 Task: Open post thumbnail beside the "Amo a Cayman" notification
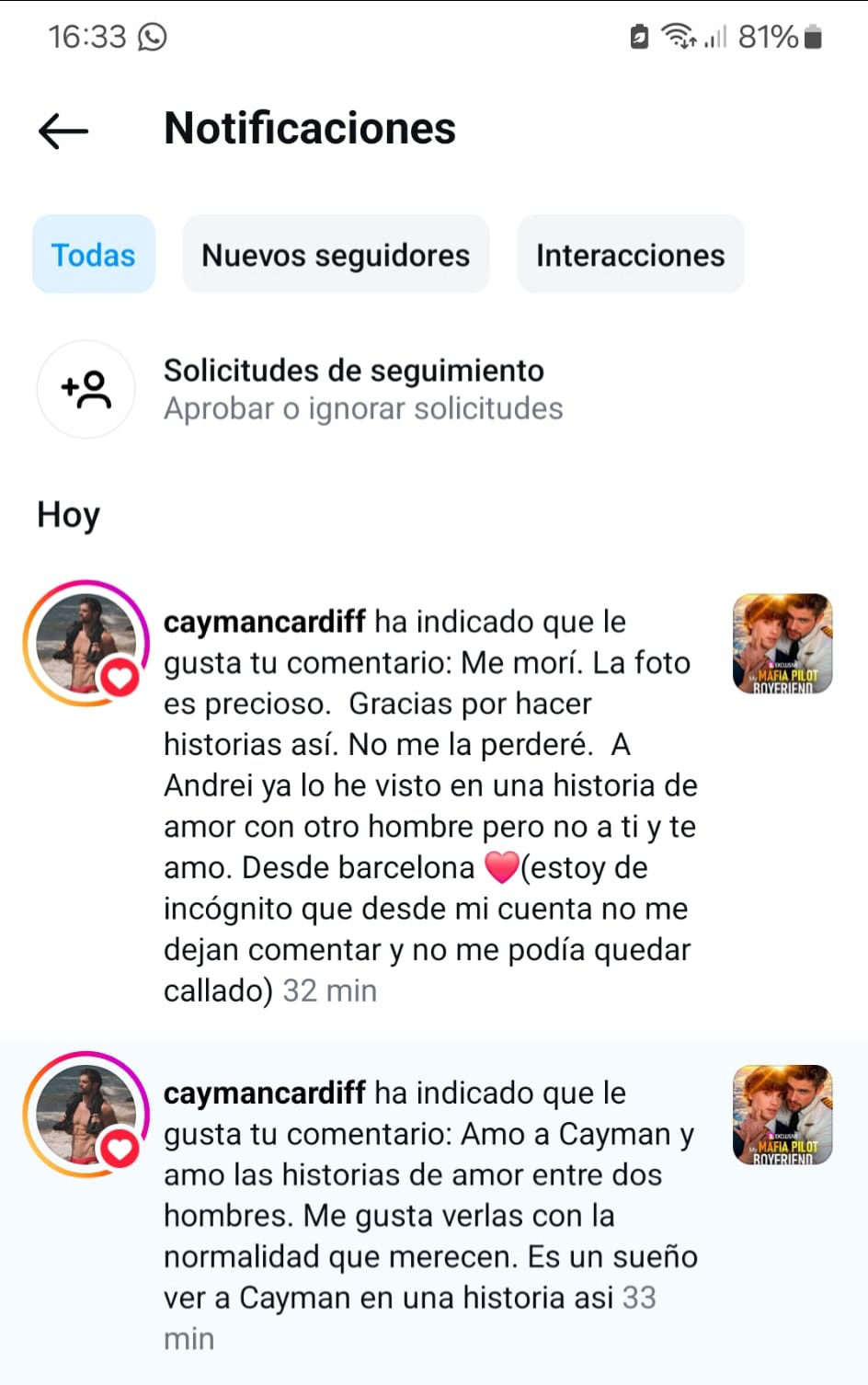click(782, 1114)
